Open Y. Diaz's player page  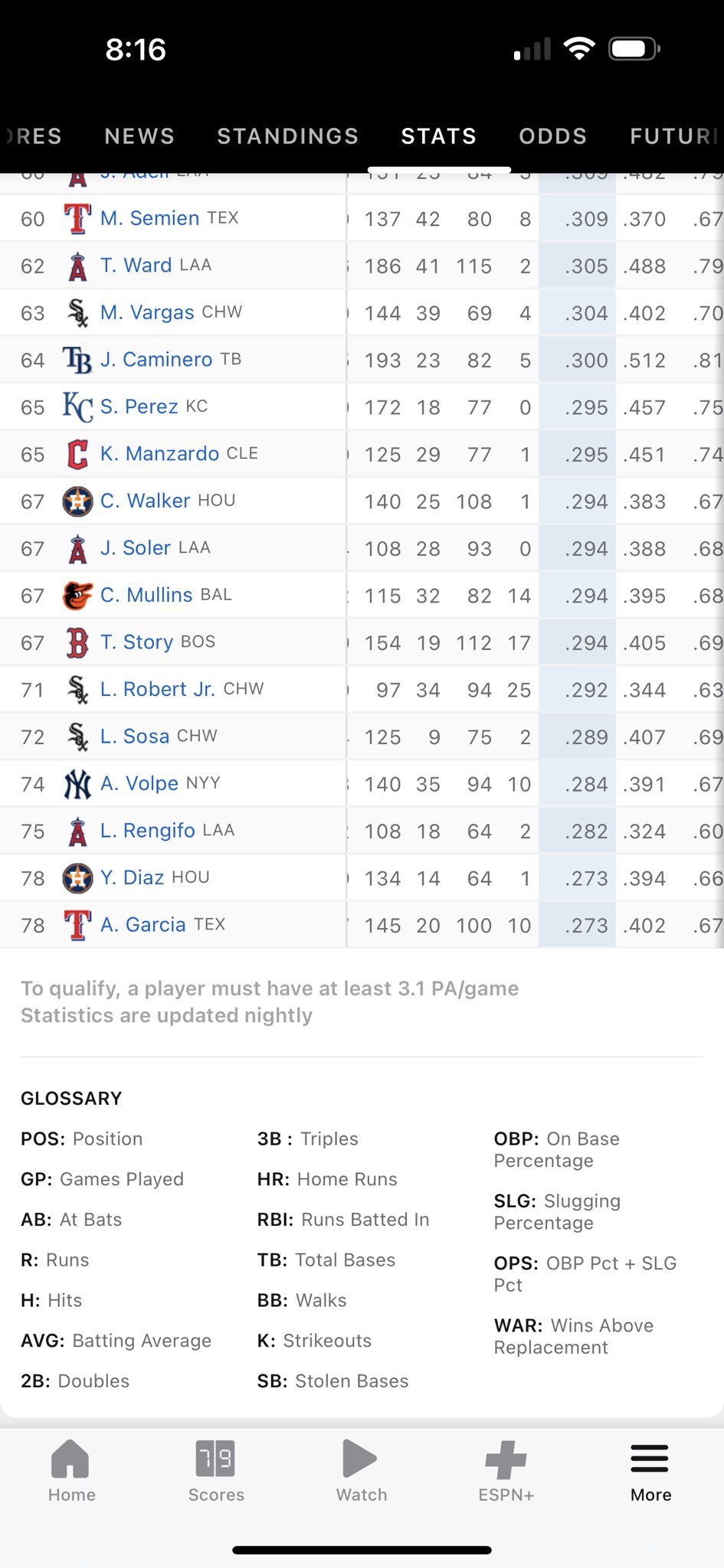[x=133, y=877]
